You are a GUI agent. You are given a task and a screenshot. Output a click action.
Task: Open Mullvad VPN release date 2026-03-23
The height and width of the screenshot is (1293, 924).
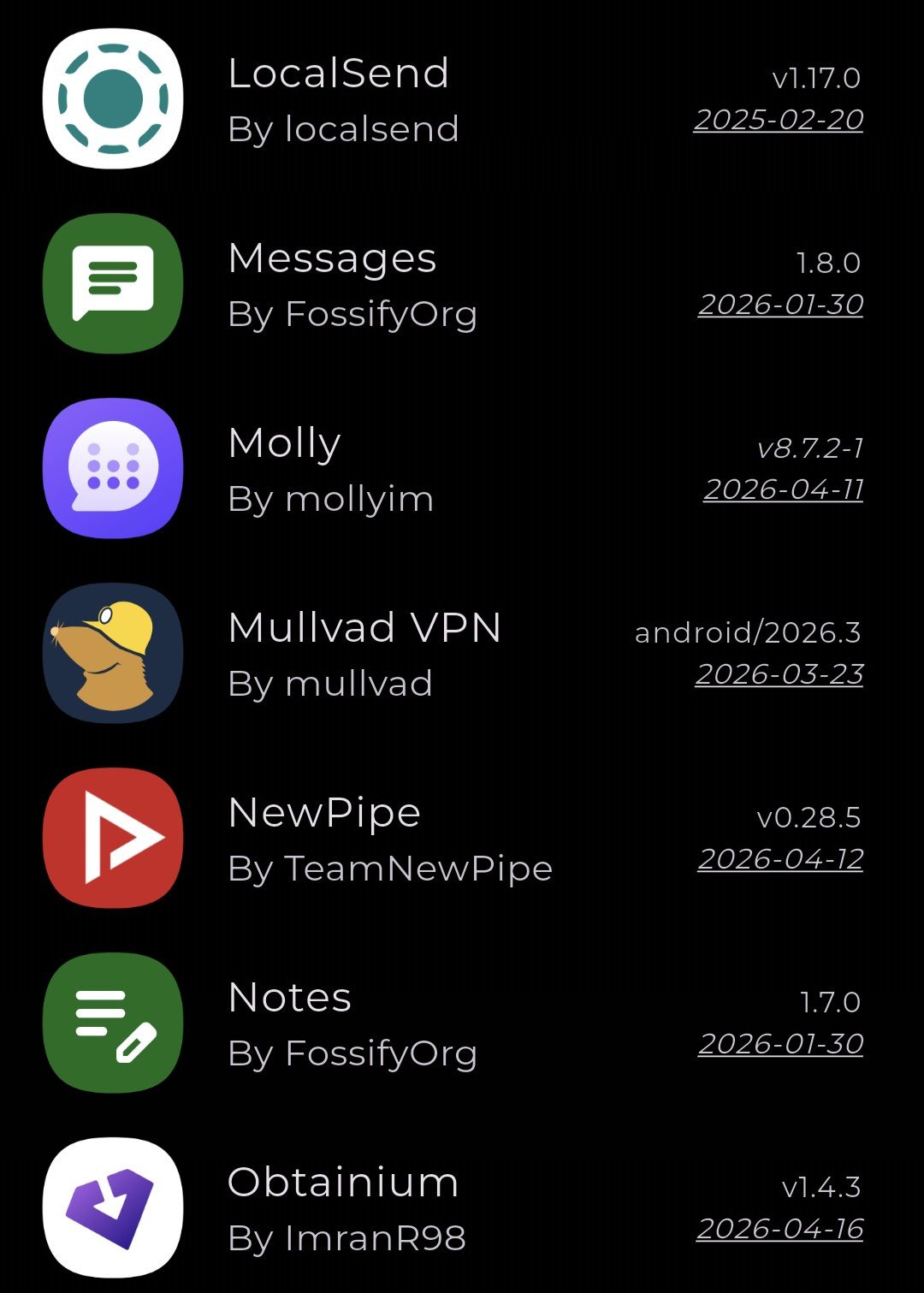(779, 674)
